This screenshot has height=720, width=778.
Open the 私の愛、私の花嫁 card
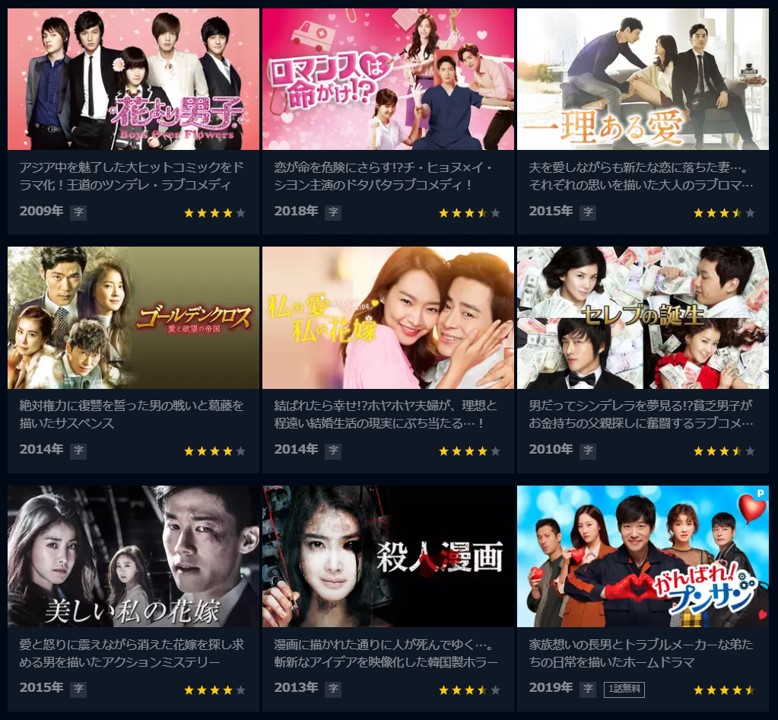(388, 318)
